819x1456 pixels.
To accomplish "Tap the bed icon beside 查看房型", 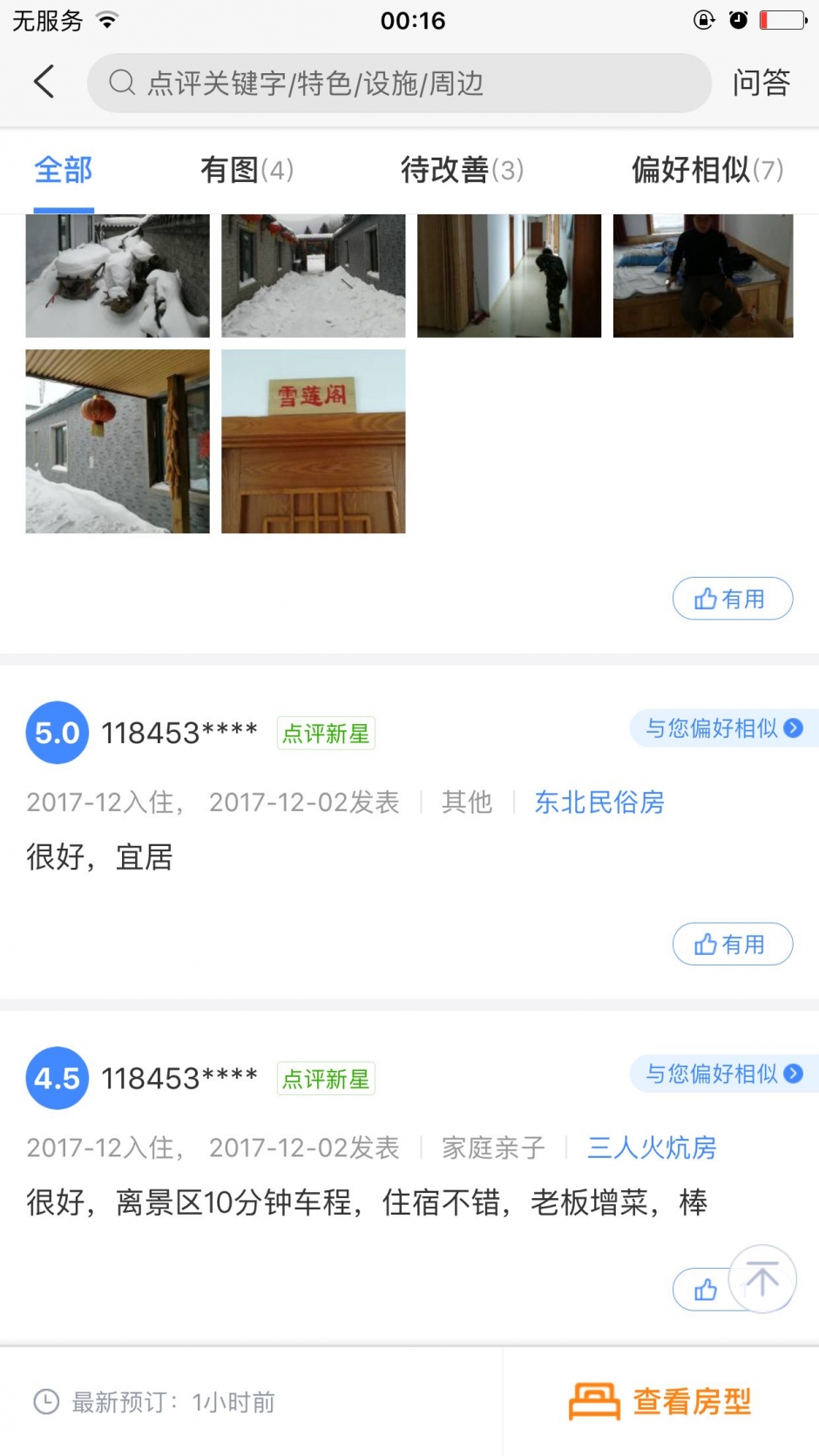I will coord(595,1398).
